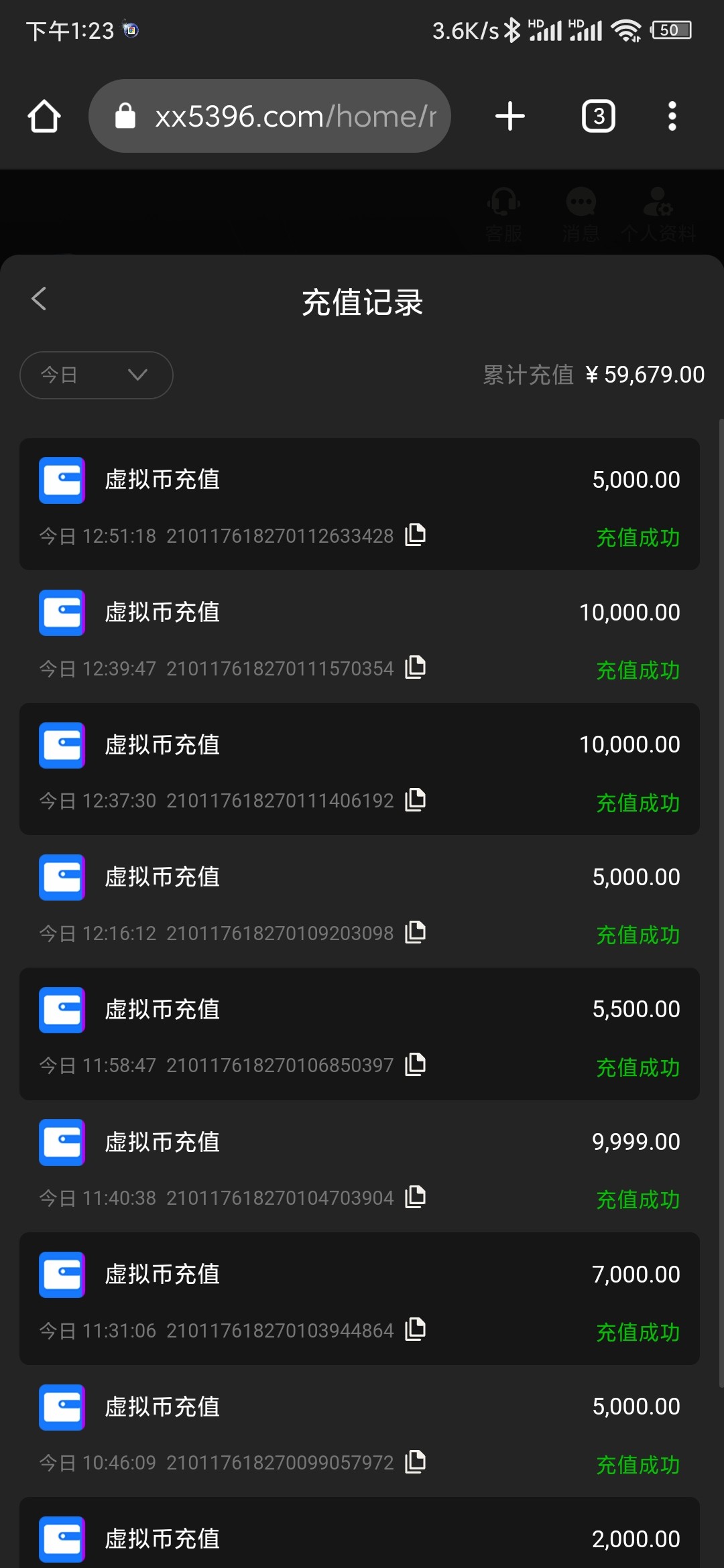
Task: Copy the order number of the 10:46:09 recharge
Action: tap(416, 1461)
